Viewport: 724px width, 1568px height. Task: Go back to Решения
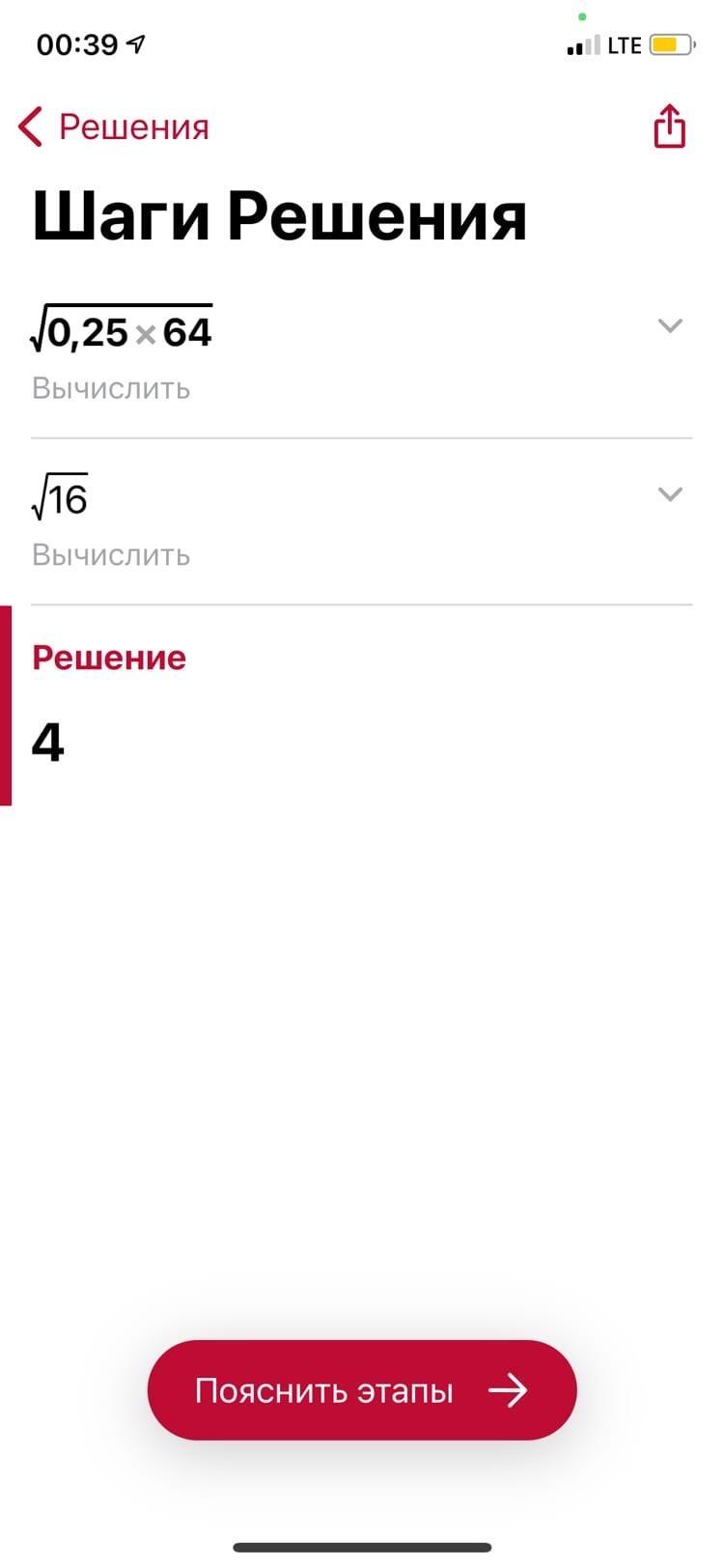click(113, 126)
